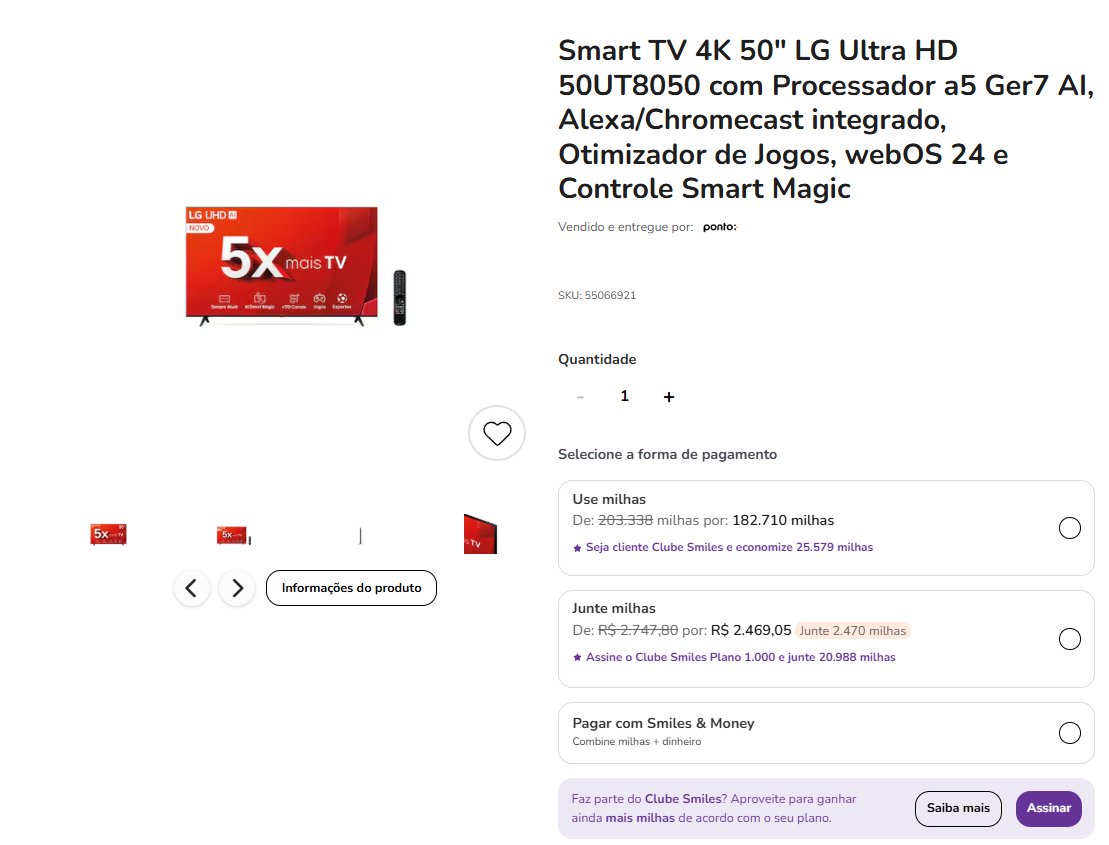View the second thumbnail with remote

coord(232,535)
